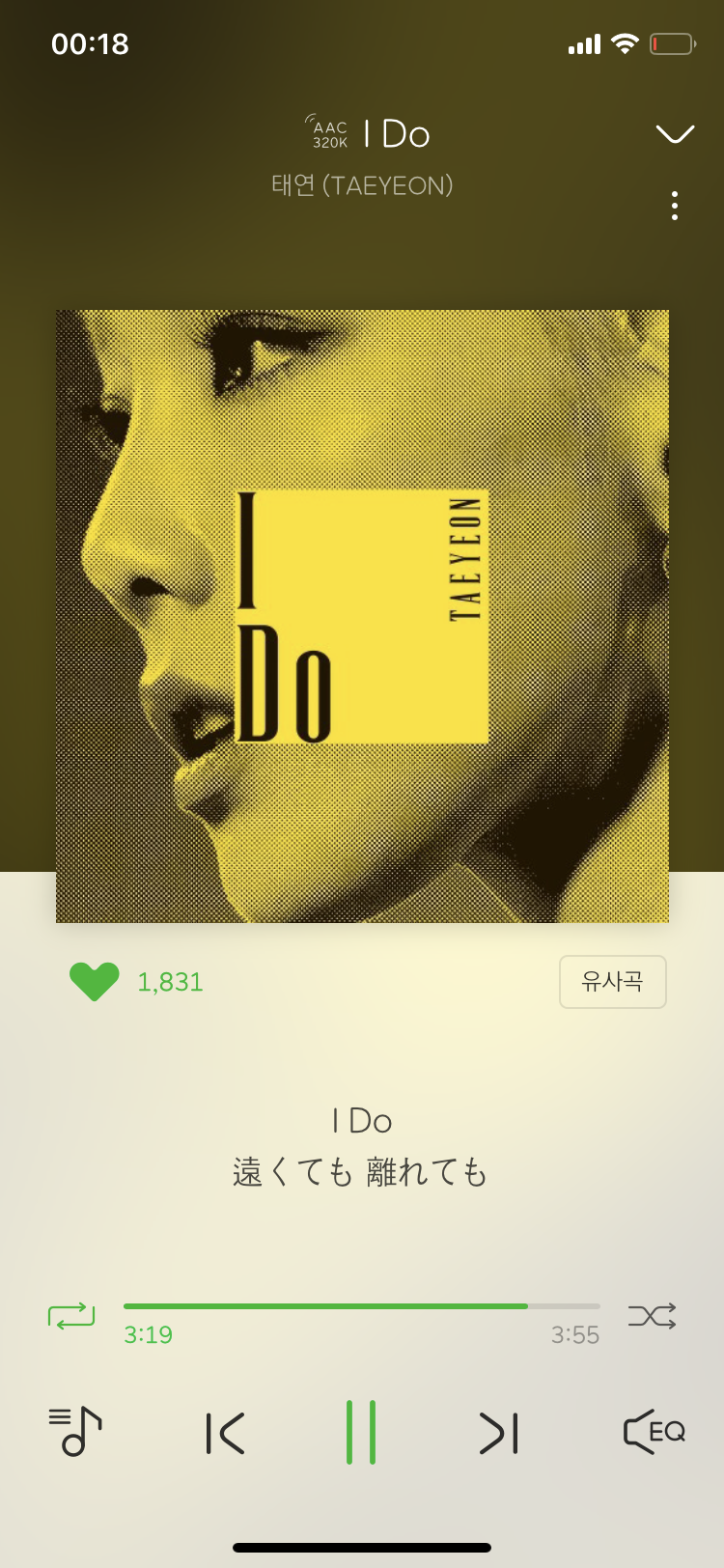Toggle the repeat mode icon
The height and width of the screenshot is (1568, 724).
[x=71, y=1316]
